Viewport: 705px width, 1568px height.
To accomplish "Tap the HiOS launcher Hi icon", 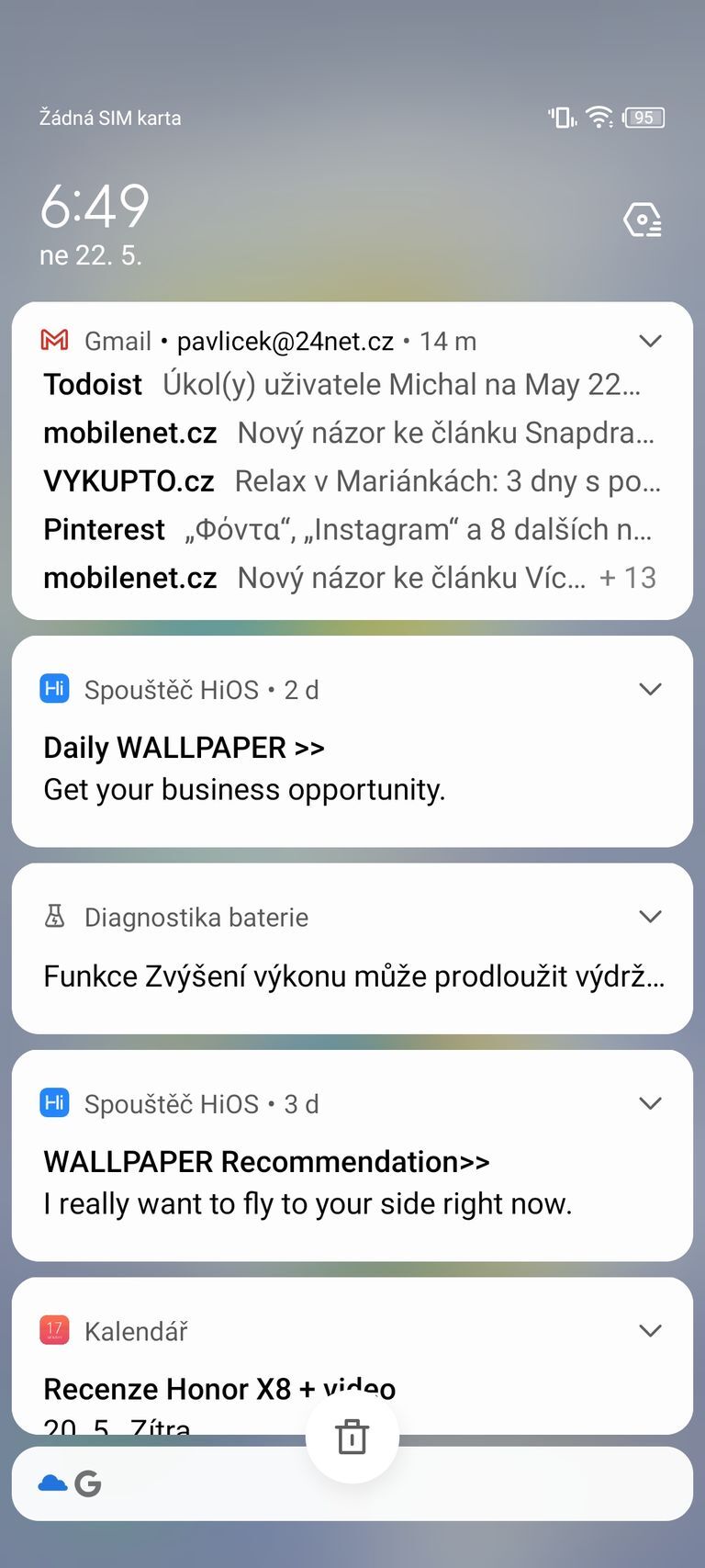I will [55, 688].
